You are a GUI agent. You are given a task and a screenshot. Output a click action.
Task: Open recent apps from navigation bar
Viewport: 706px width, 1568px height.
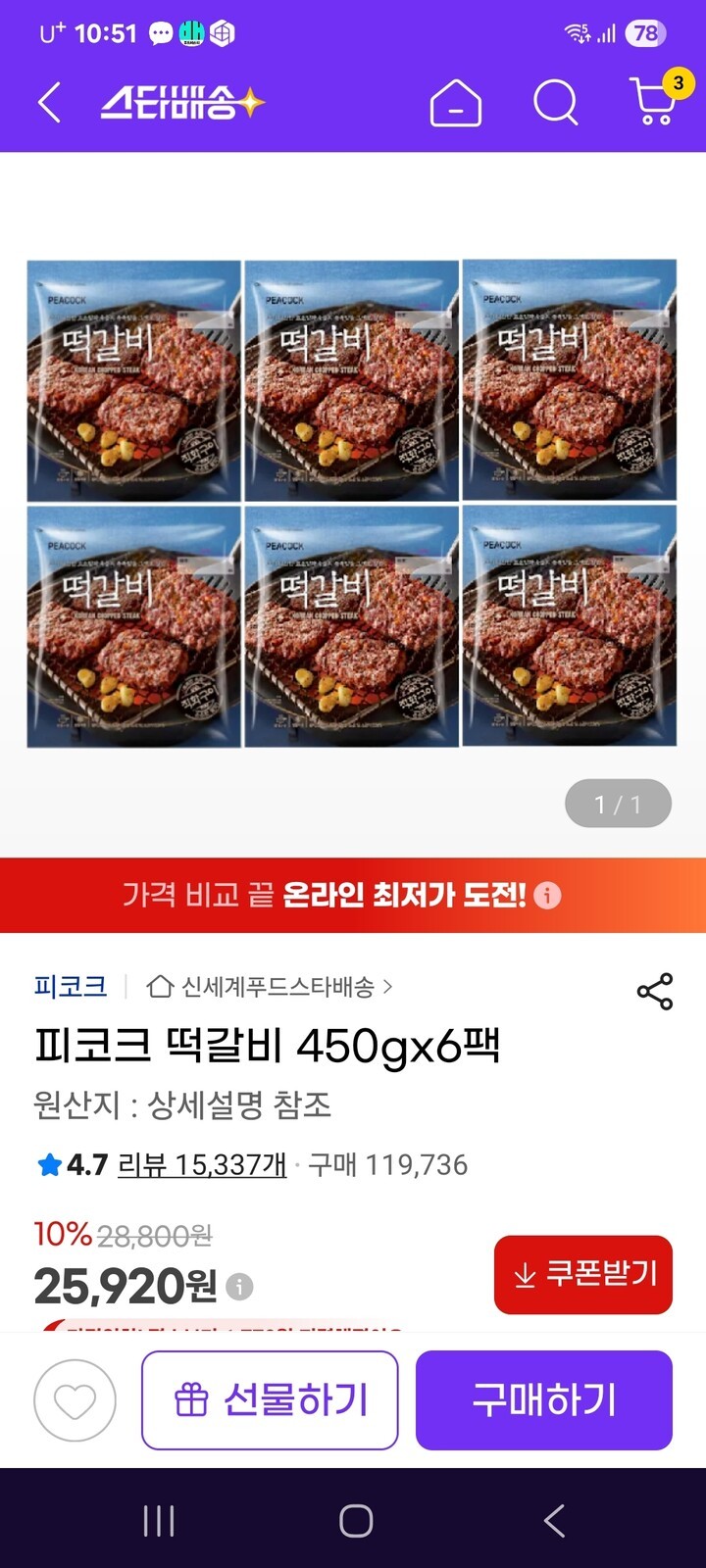[158, 1521]
